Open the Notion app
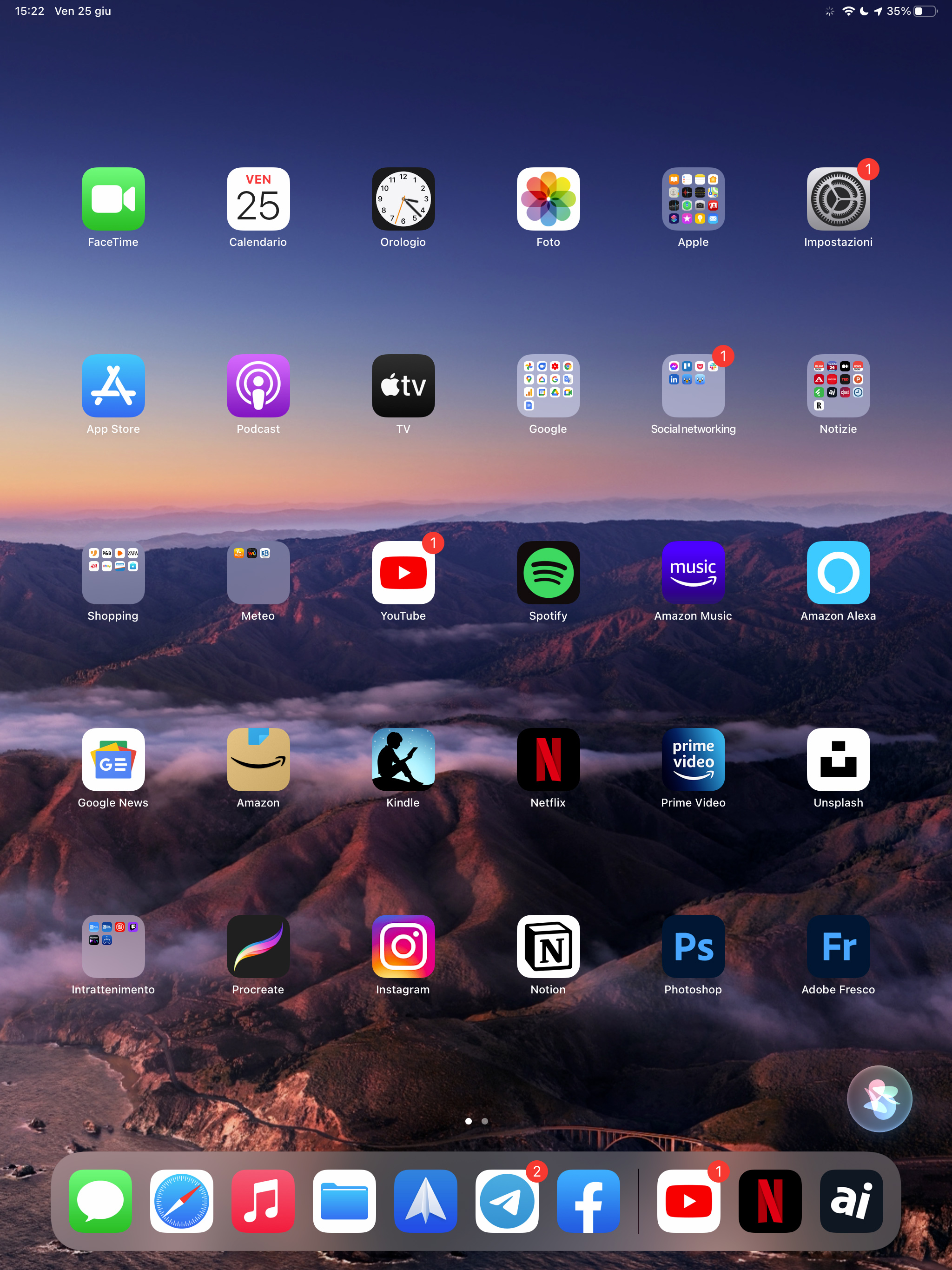This screenshot has width=952, height=1270. 548,946
